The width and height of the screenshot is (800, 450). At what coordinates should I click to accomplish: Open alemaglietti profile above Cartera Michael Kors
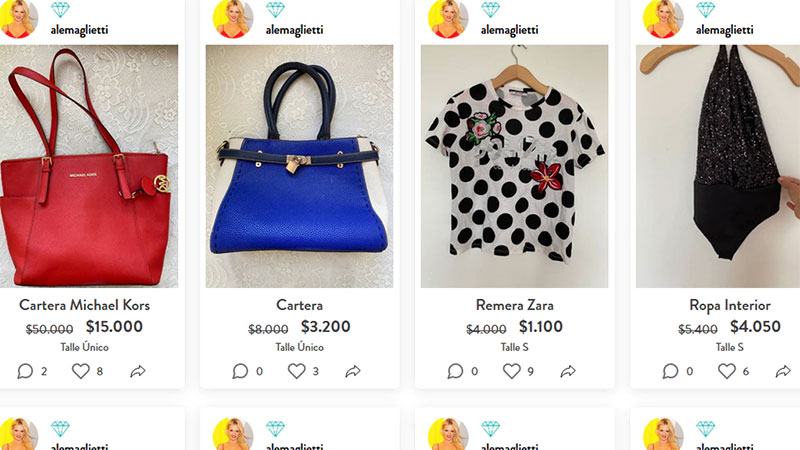80,30
